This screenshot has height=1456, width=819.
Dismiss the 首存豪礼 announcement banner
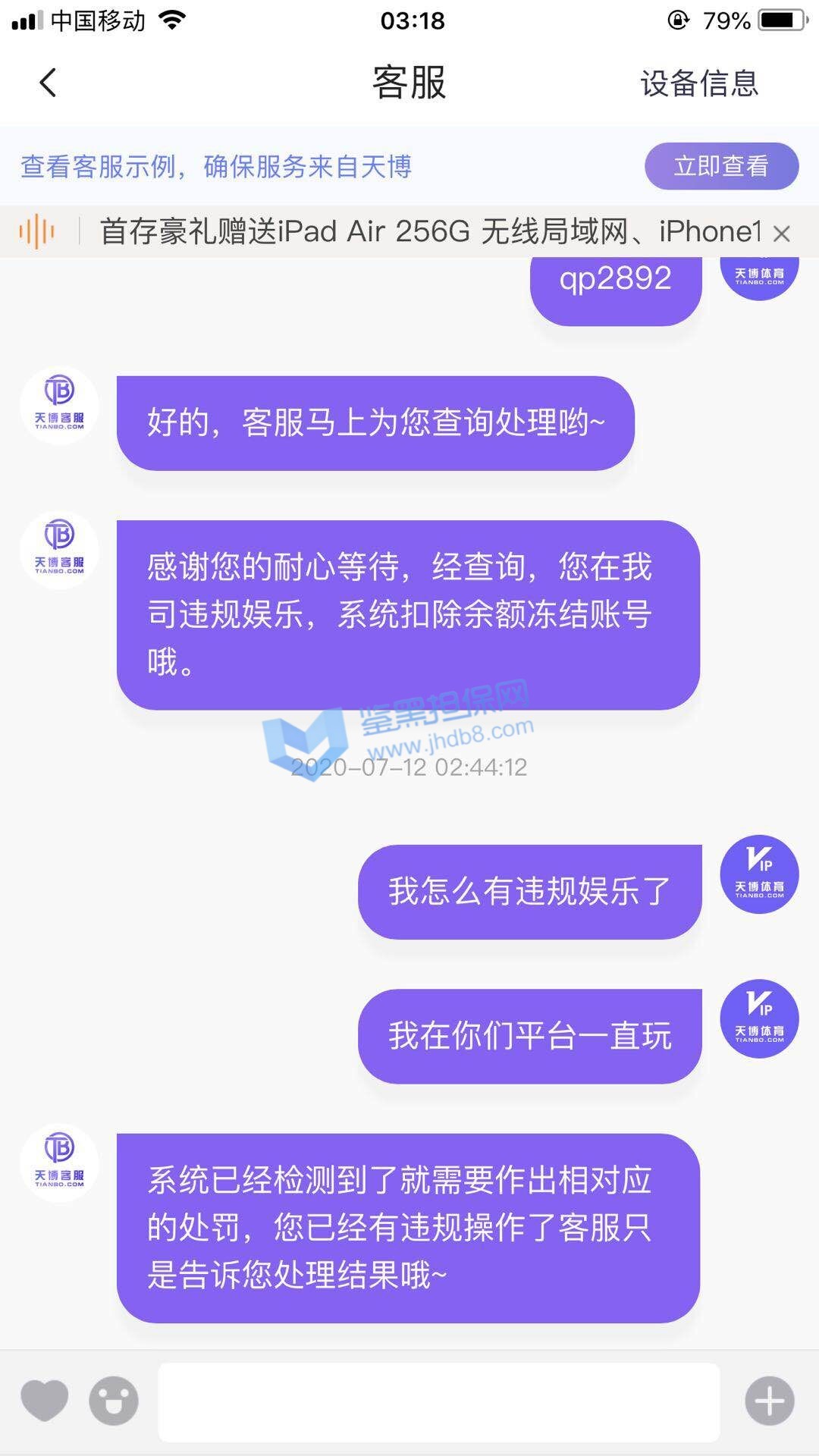point(781,234)
